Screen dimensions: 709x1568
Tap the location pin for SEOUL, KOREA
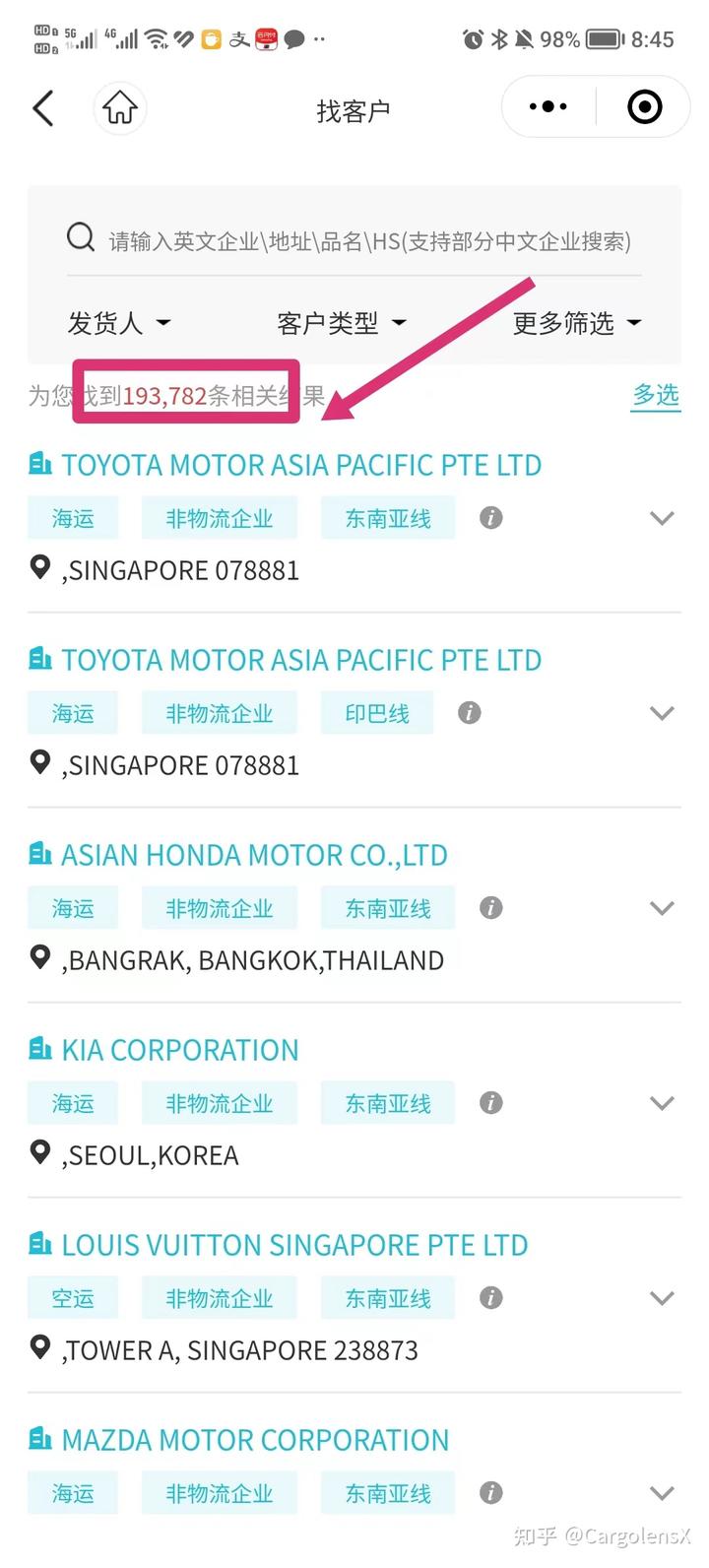coord(39,1154)
